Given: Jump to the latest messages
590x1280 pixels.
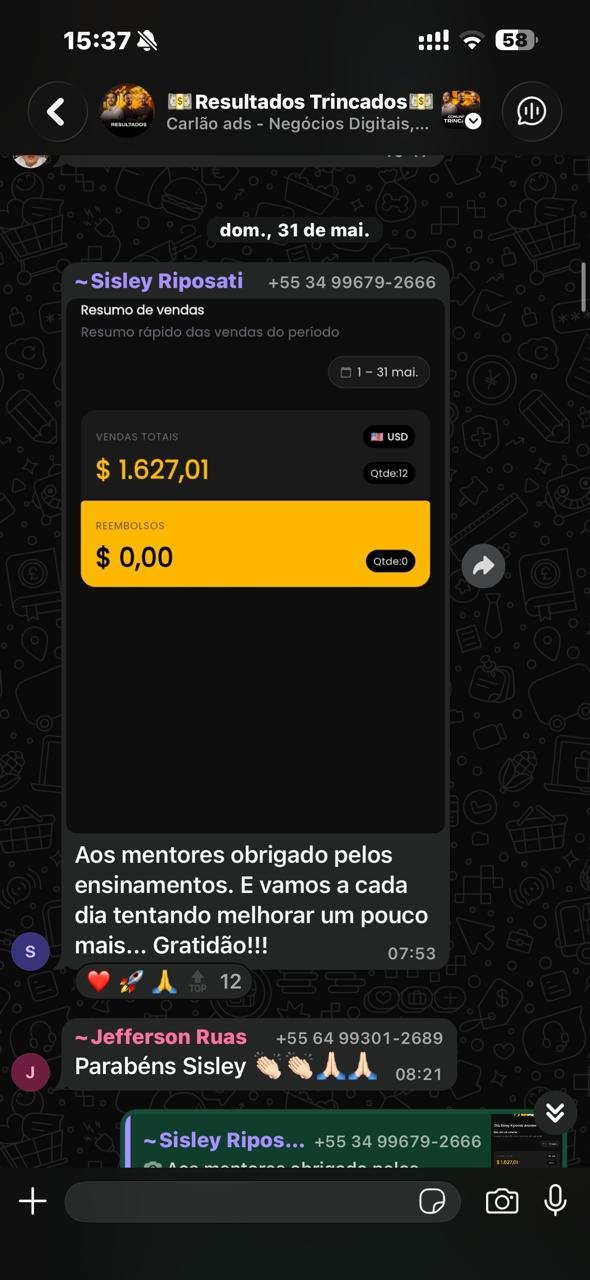Looking at the screenshot, I should [x=555, y=1112].
